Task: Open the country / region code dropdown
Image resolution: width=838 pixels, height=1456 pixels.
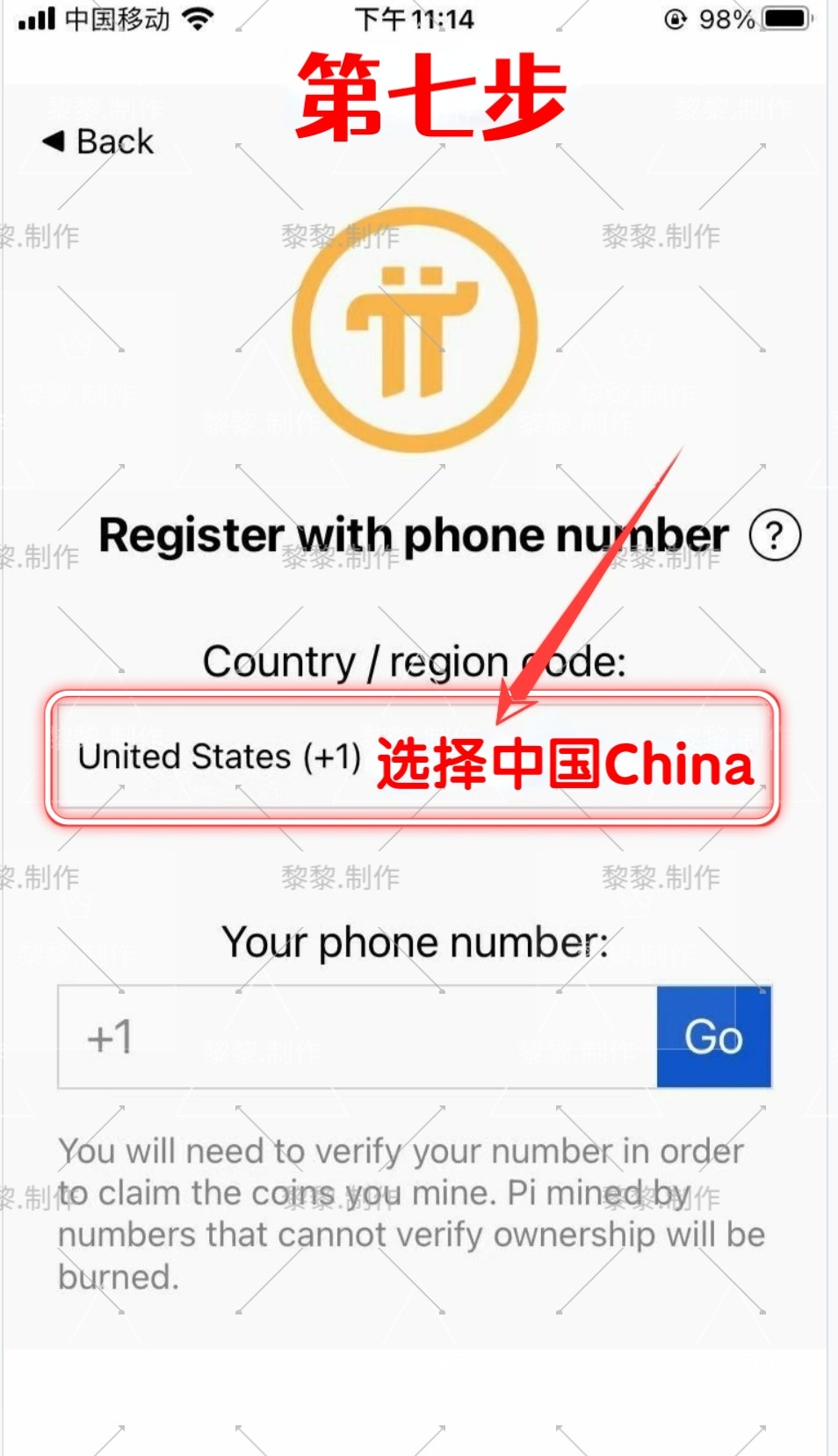Action: point(413,757)
